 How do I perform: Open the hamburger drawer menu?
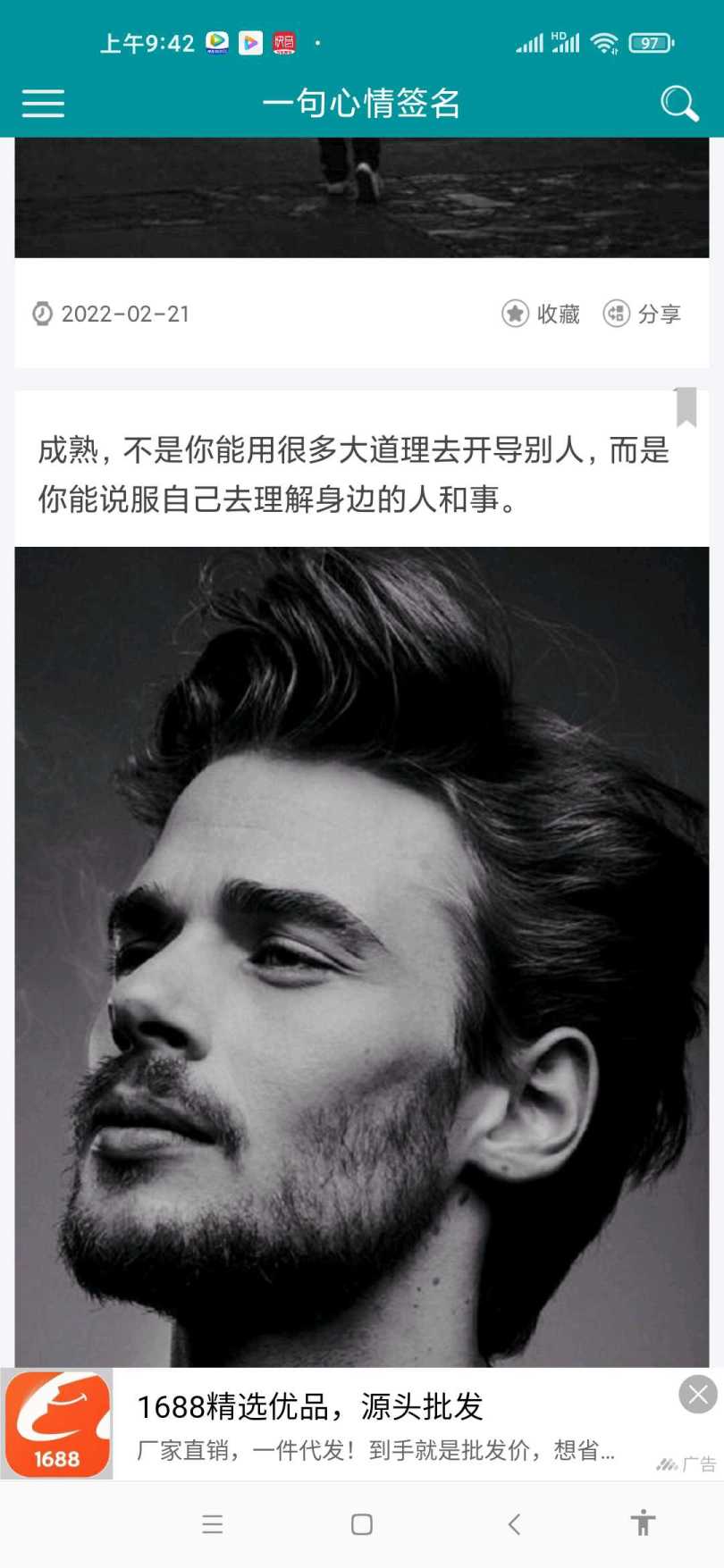pos(43,104)
